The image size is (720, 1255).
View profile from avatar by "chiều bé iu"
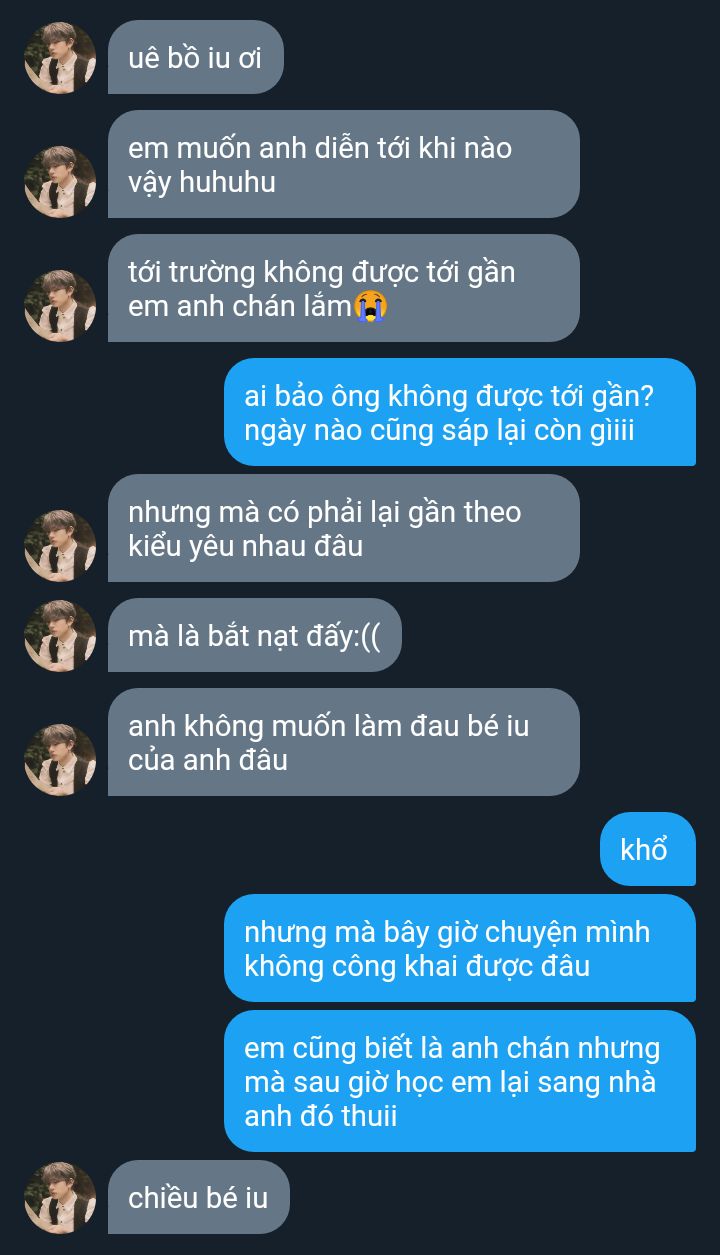pyautogui.click(x=60, y=1198)
